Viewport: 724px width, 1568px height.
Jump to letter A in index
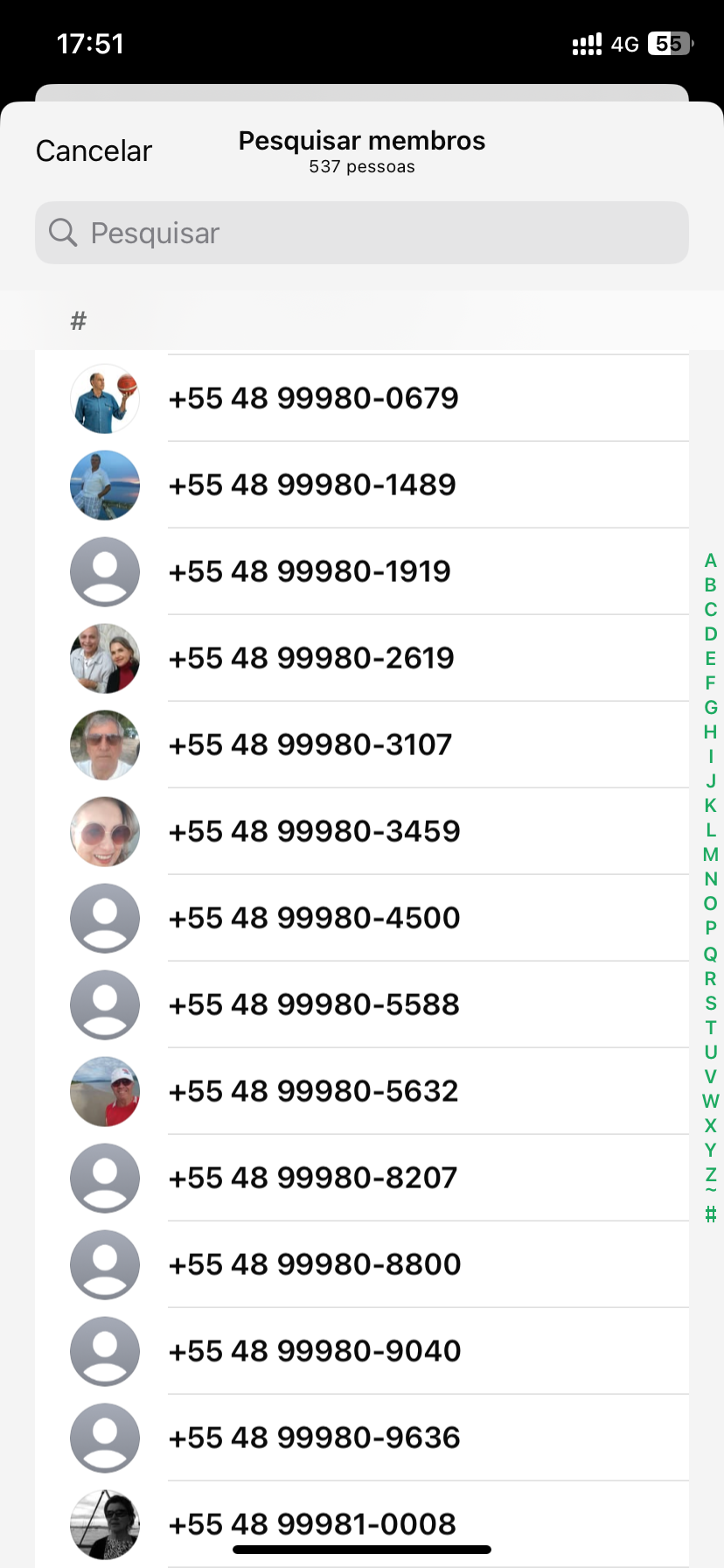[x=710, y=561]
